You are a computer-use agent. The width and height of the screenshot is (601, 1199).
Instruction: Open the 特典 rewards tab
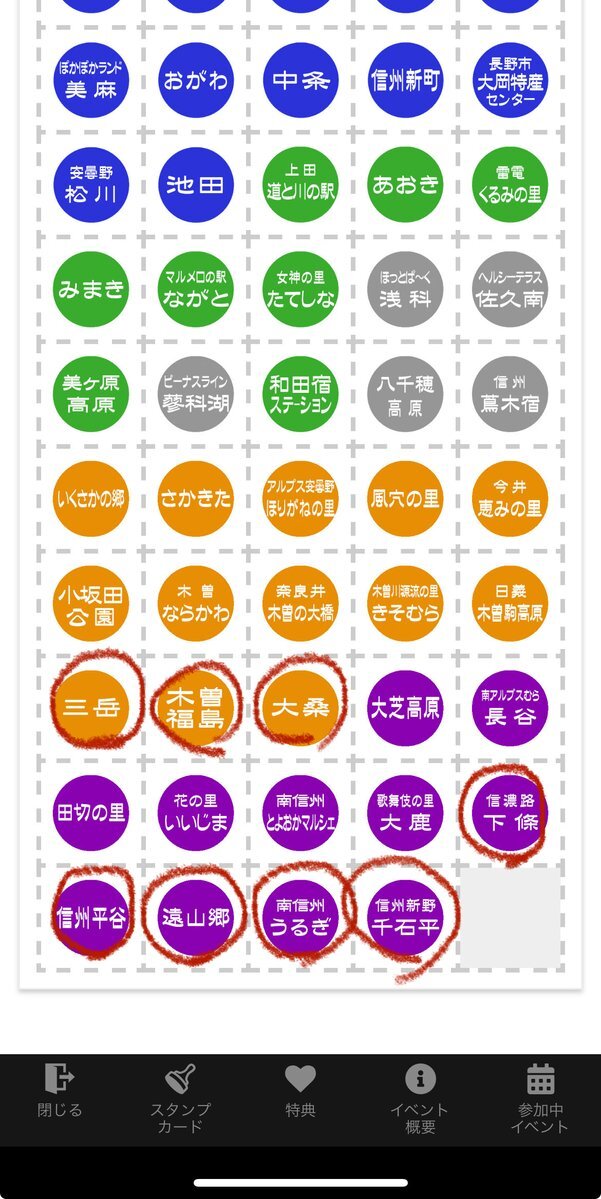click(300, 1092)
